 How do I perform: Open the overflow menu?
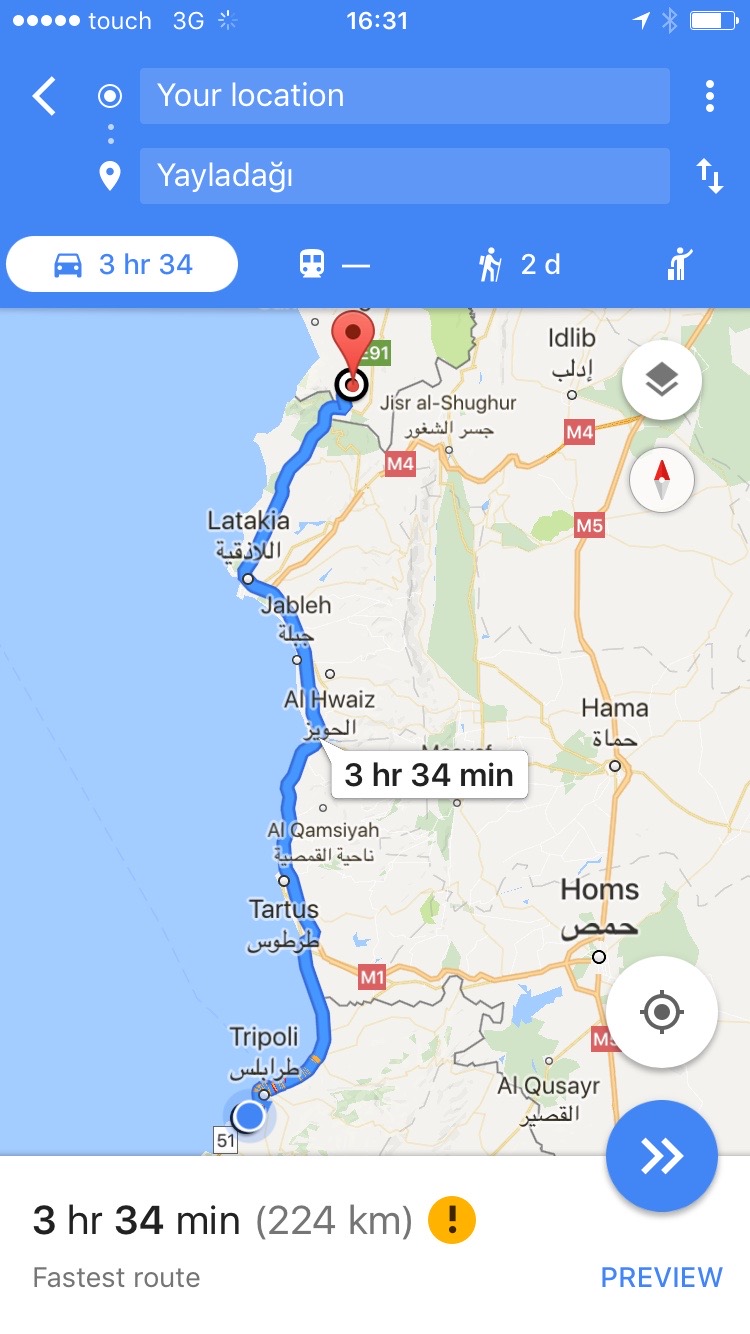709,96
